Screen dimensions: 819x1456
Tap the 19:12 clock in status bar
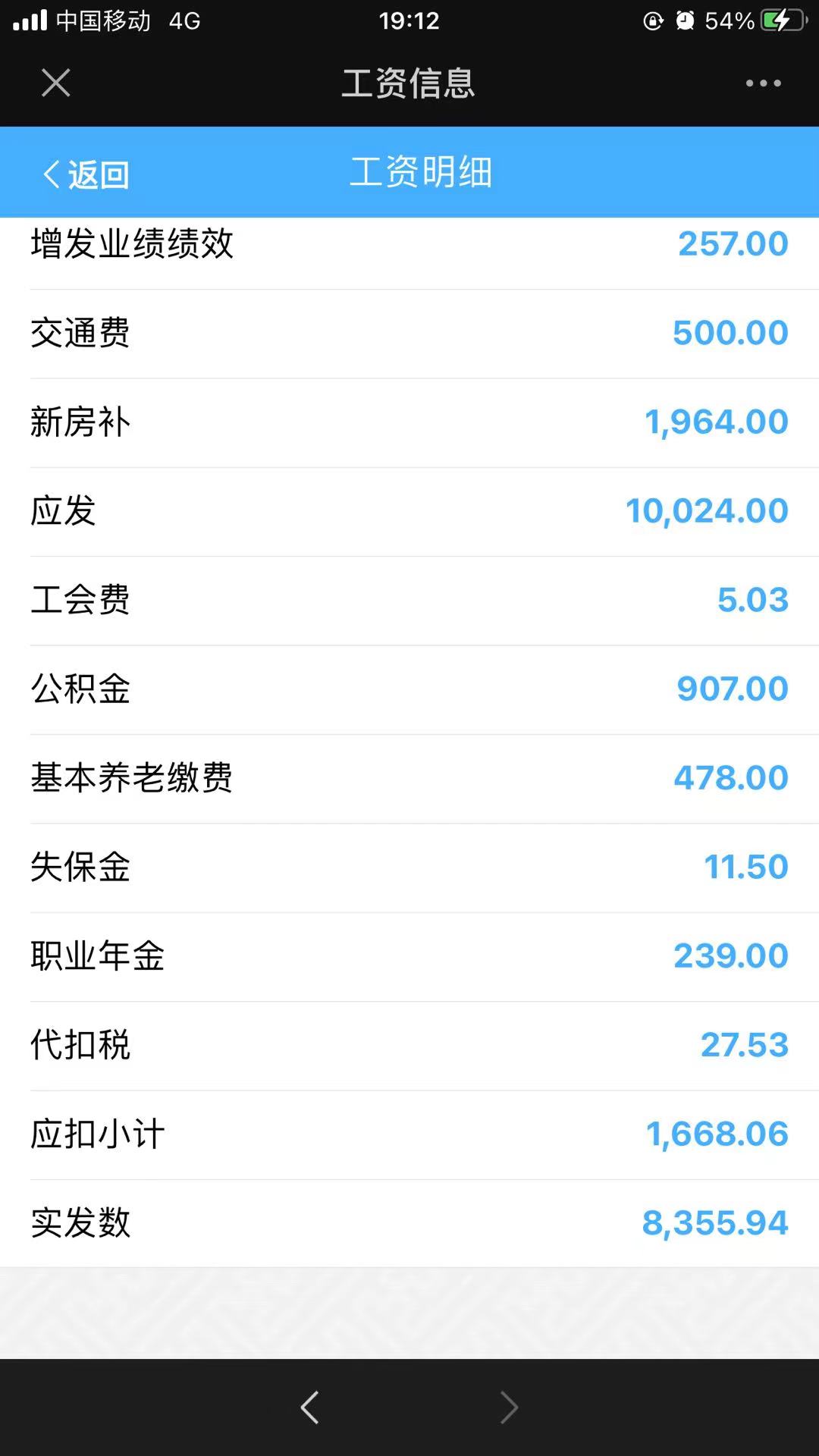click(x=408, y=20)
